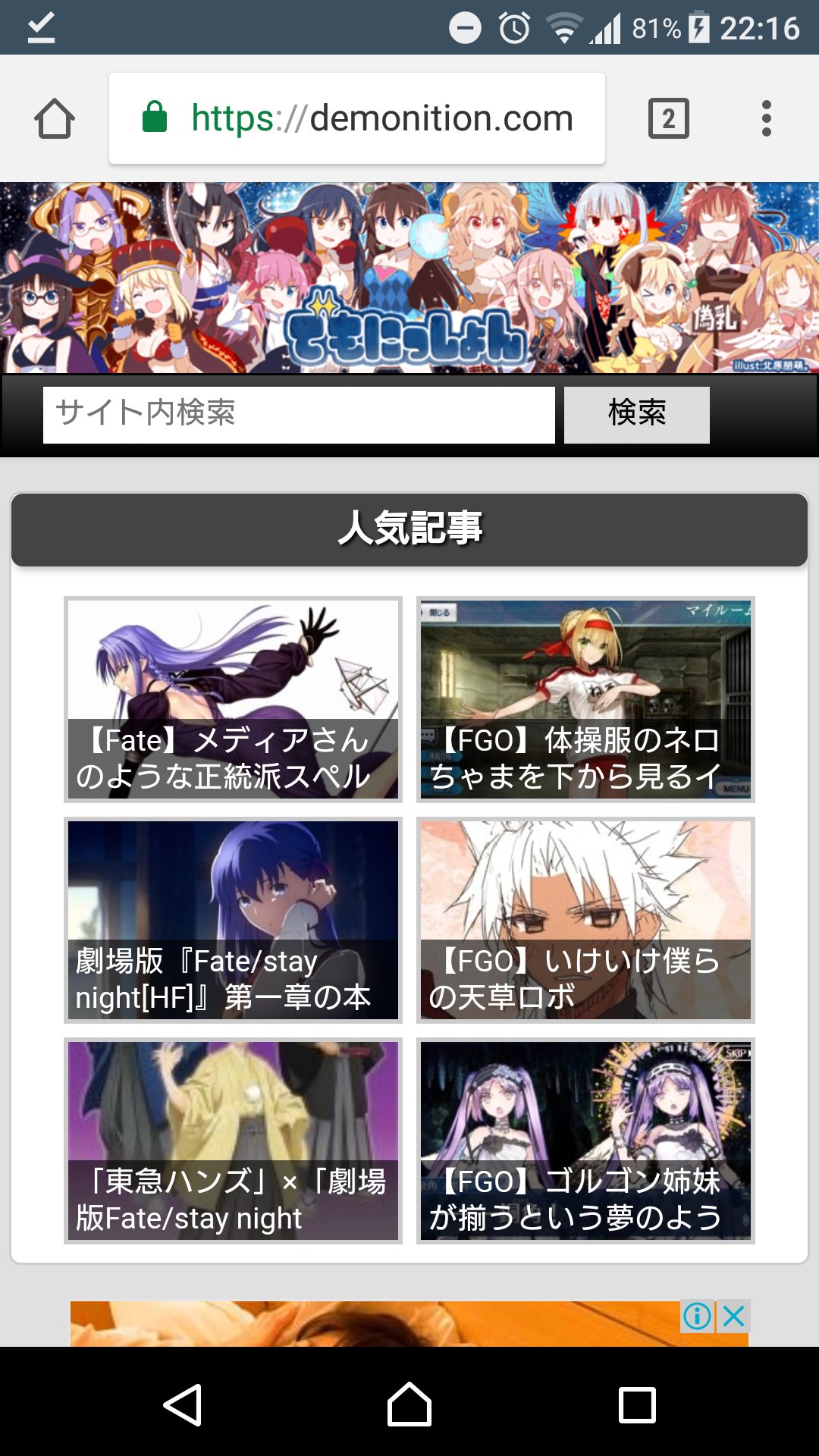Open the 【FGO】体操服のネロちゃま article
The image size is (819, 1456).
click(x=585, y=699)
